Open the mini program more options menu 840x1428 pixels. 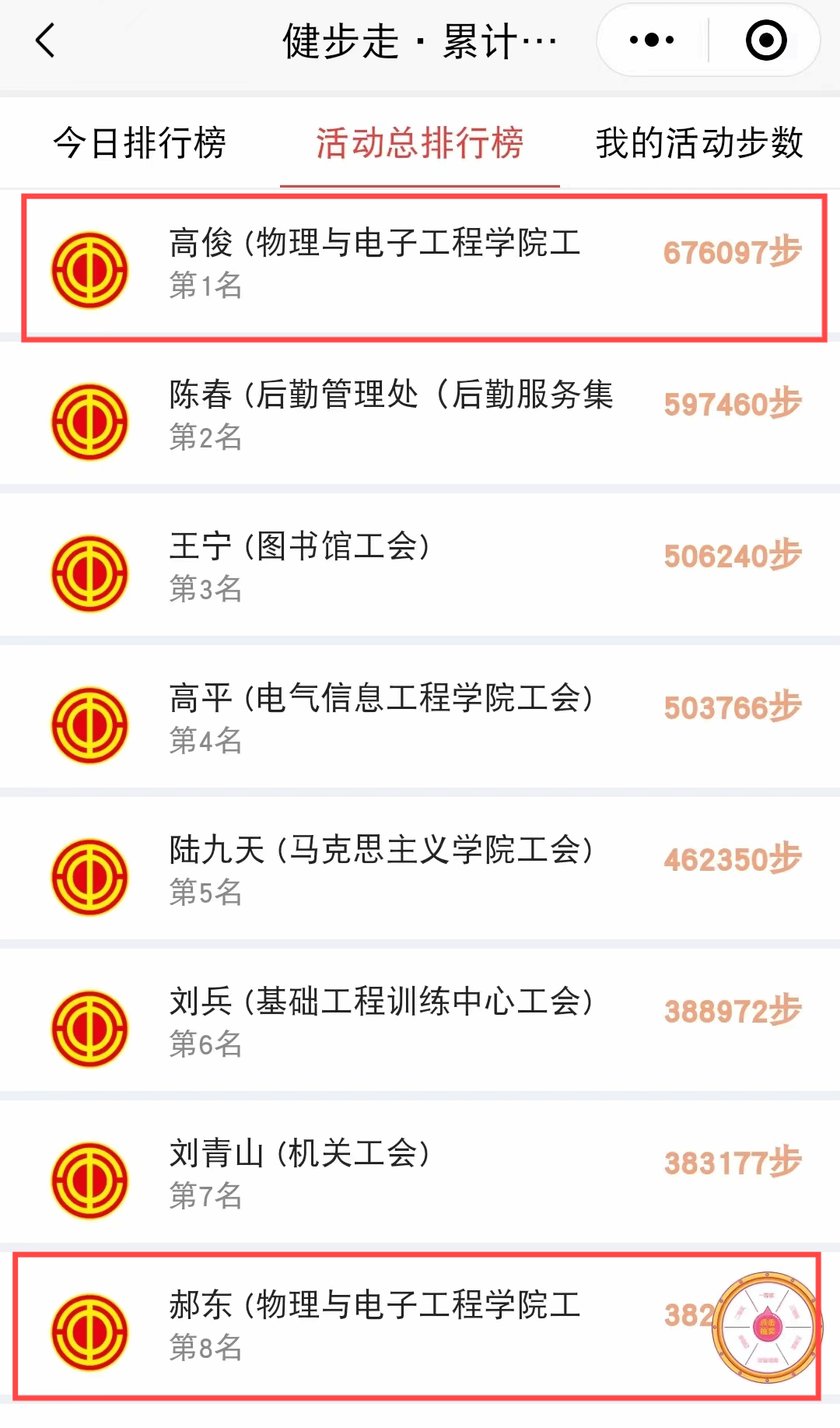pyautogui.click(x=652, y=40)
